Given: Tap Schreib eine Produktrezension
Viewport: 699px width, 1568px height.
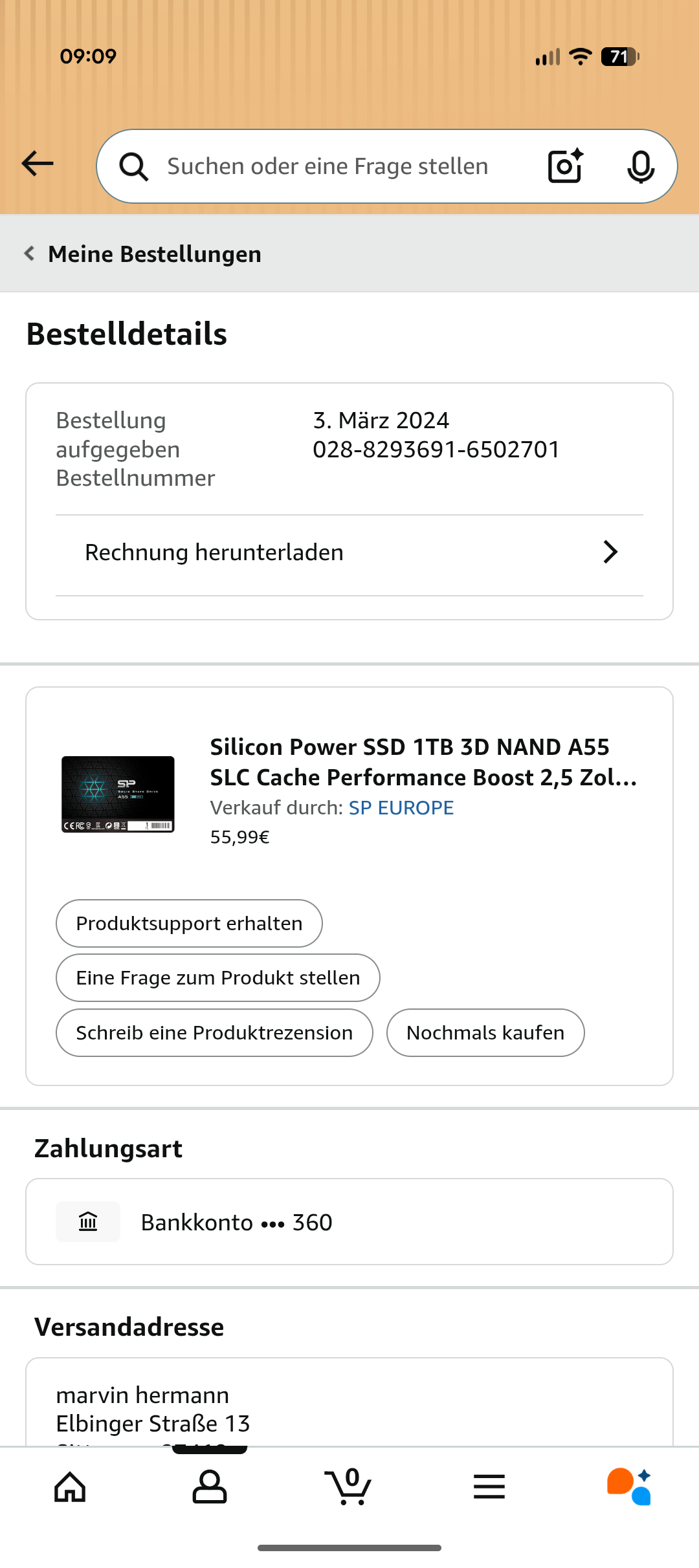Looking at the screenshot, I should click(214, 1033).
